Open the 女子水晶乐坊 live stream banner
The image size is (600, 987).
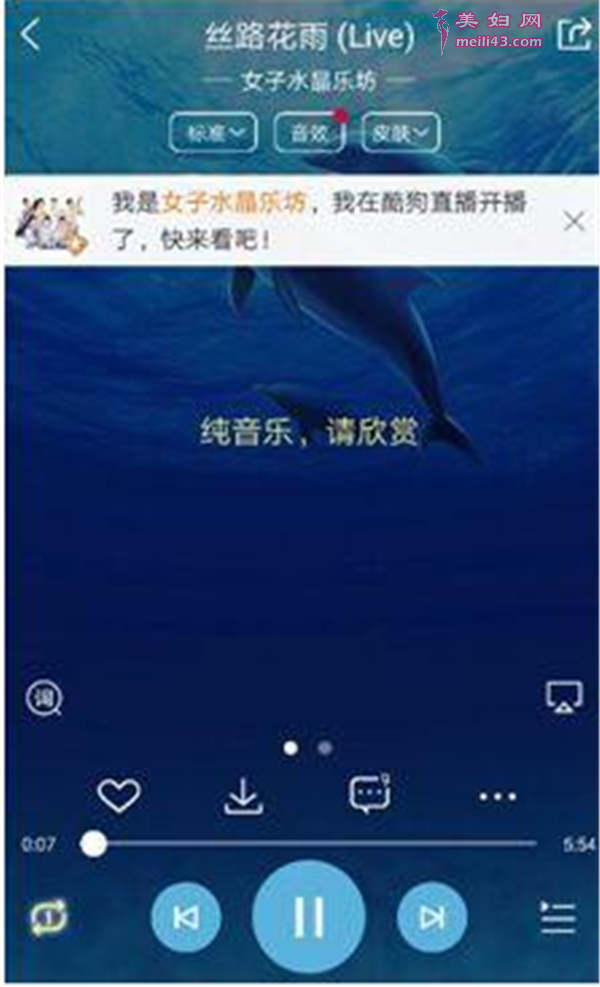tap(300, 222)
